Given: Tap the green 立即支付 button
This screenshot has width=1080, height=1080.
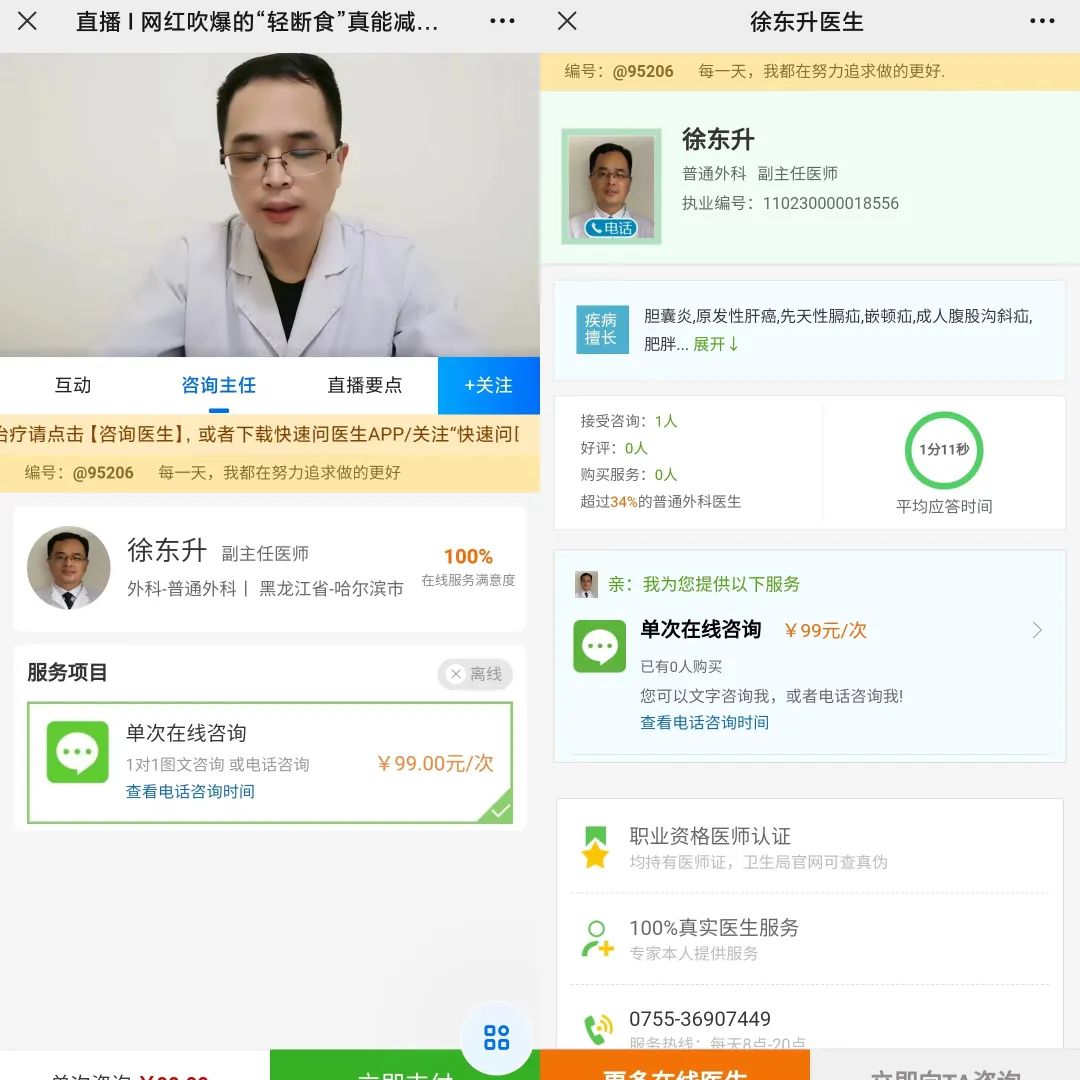Looking at the screenshot, I should (x=405, y=1066).
